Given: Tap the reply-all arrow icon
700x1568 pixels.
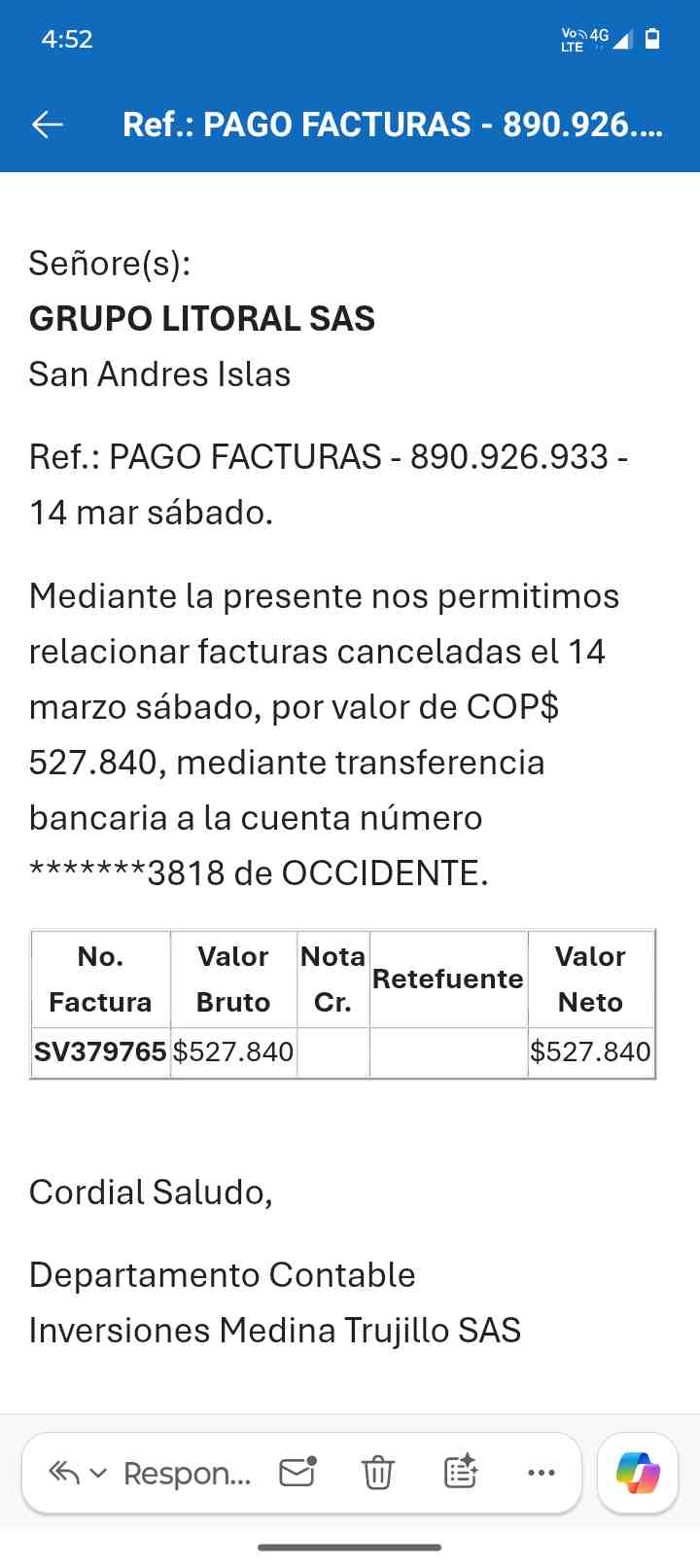Looking at the screenshot, I should click(x=64, y=1473).
